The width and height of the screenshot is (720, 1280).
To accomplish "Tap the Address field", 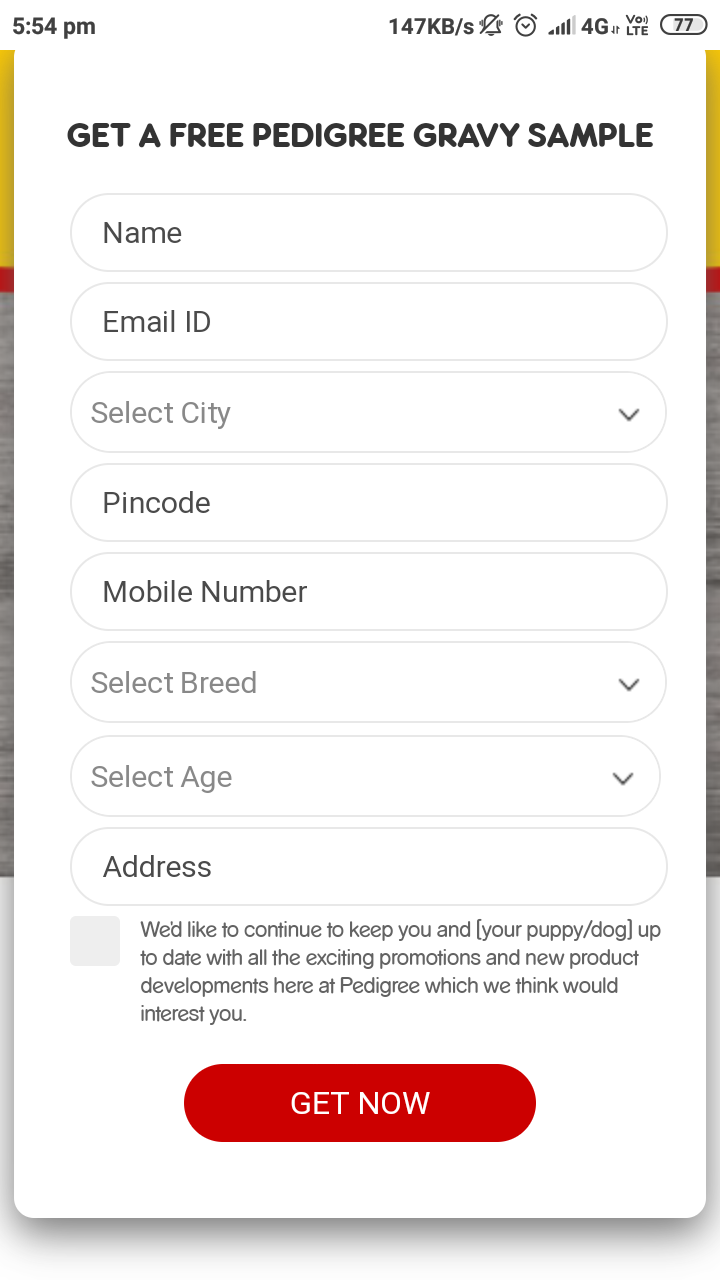I will tap(368, 866).
